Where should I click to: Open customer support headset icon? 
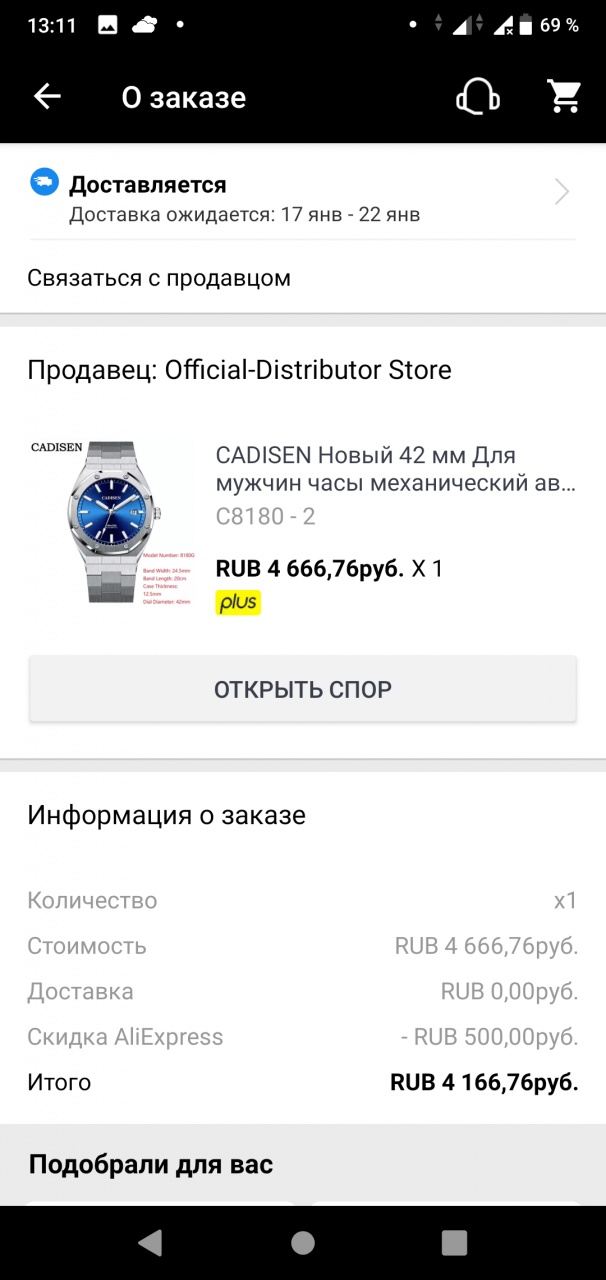pyautogui.click(x=477, y=97)
